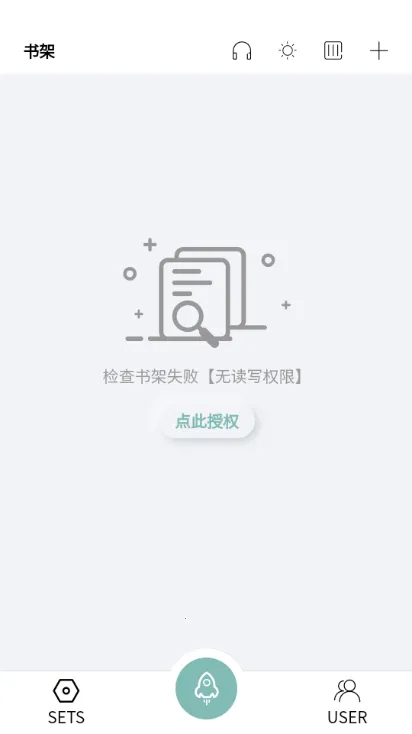
Task: Switch the bookshelf layout view icon
Action: click(333, 51)
